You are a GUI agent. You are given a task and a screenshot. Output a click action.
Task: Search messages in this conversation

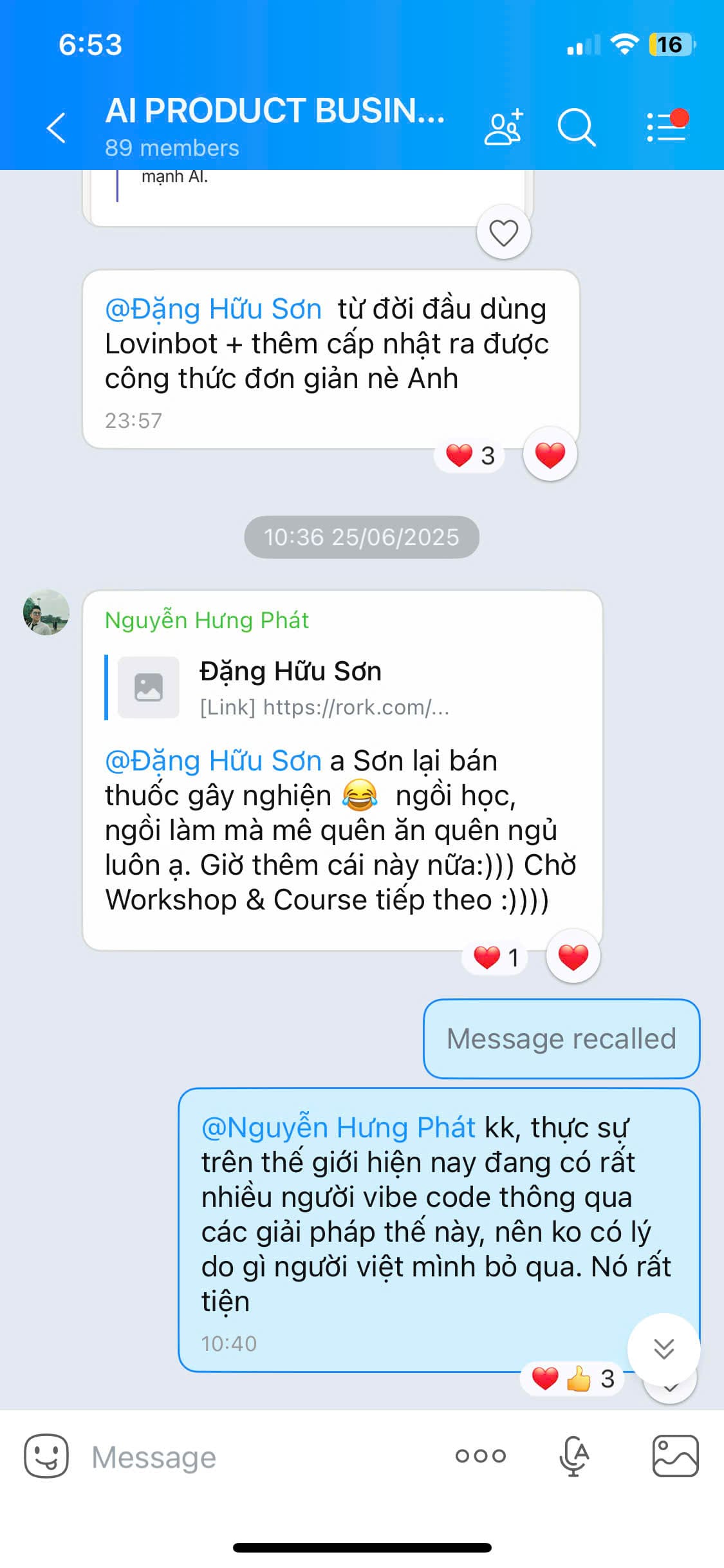(x=575, y=127)
